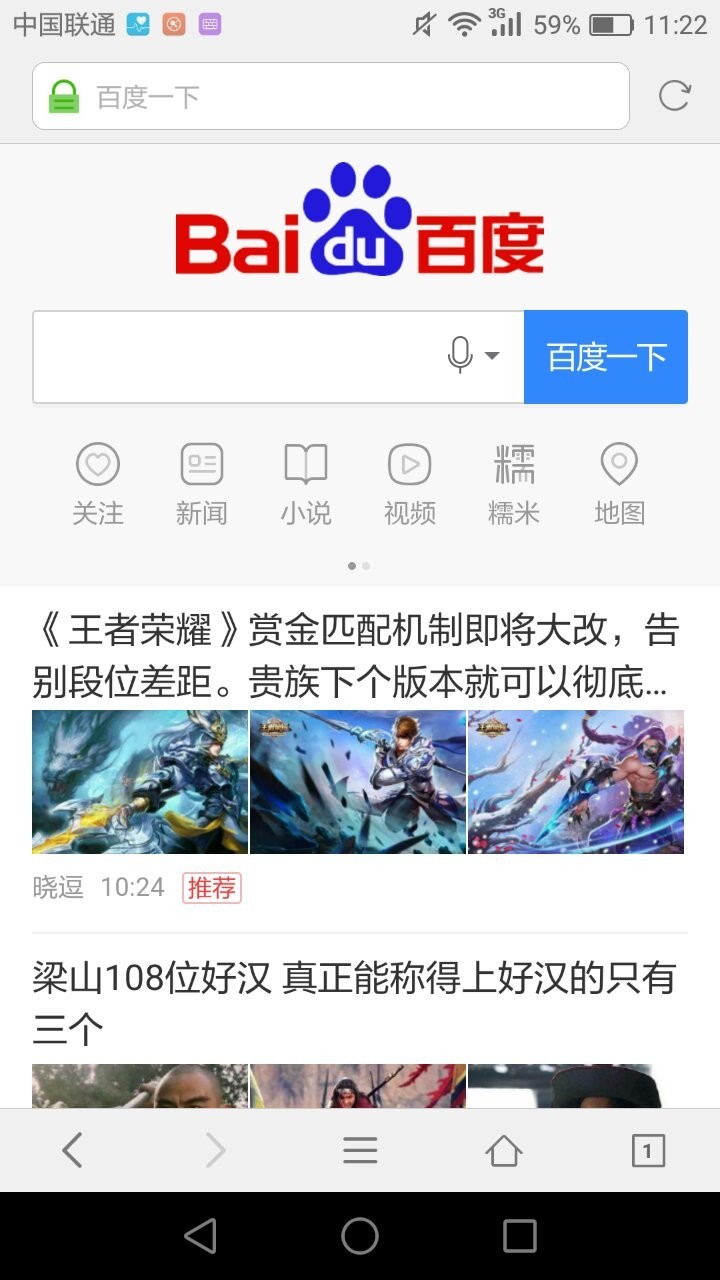
Task: Open the browser menu at the bottom
Action: tap(360, 1150)
